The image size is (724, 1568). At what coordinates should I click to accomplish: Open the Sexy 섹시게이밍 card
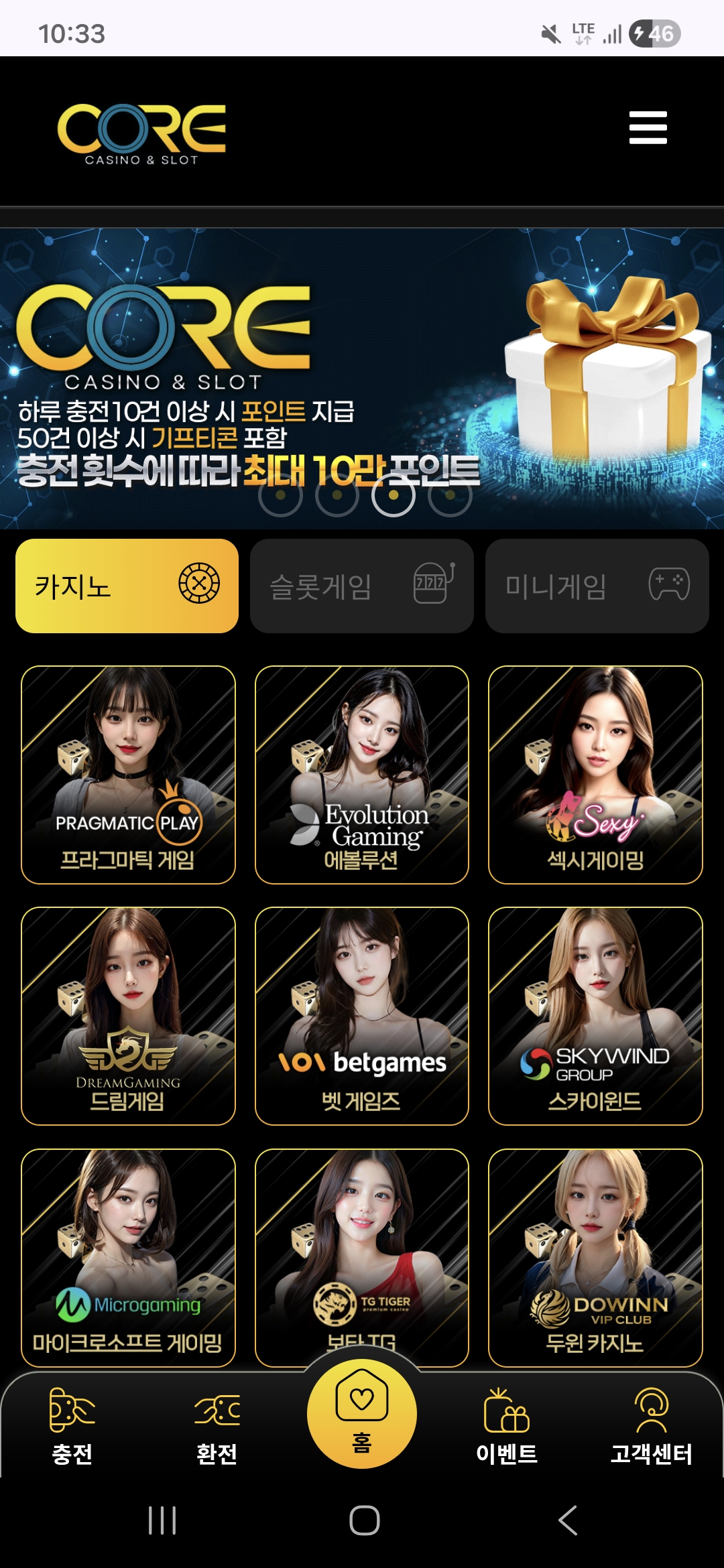[x=595, y=774]
